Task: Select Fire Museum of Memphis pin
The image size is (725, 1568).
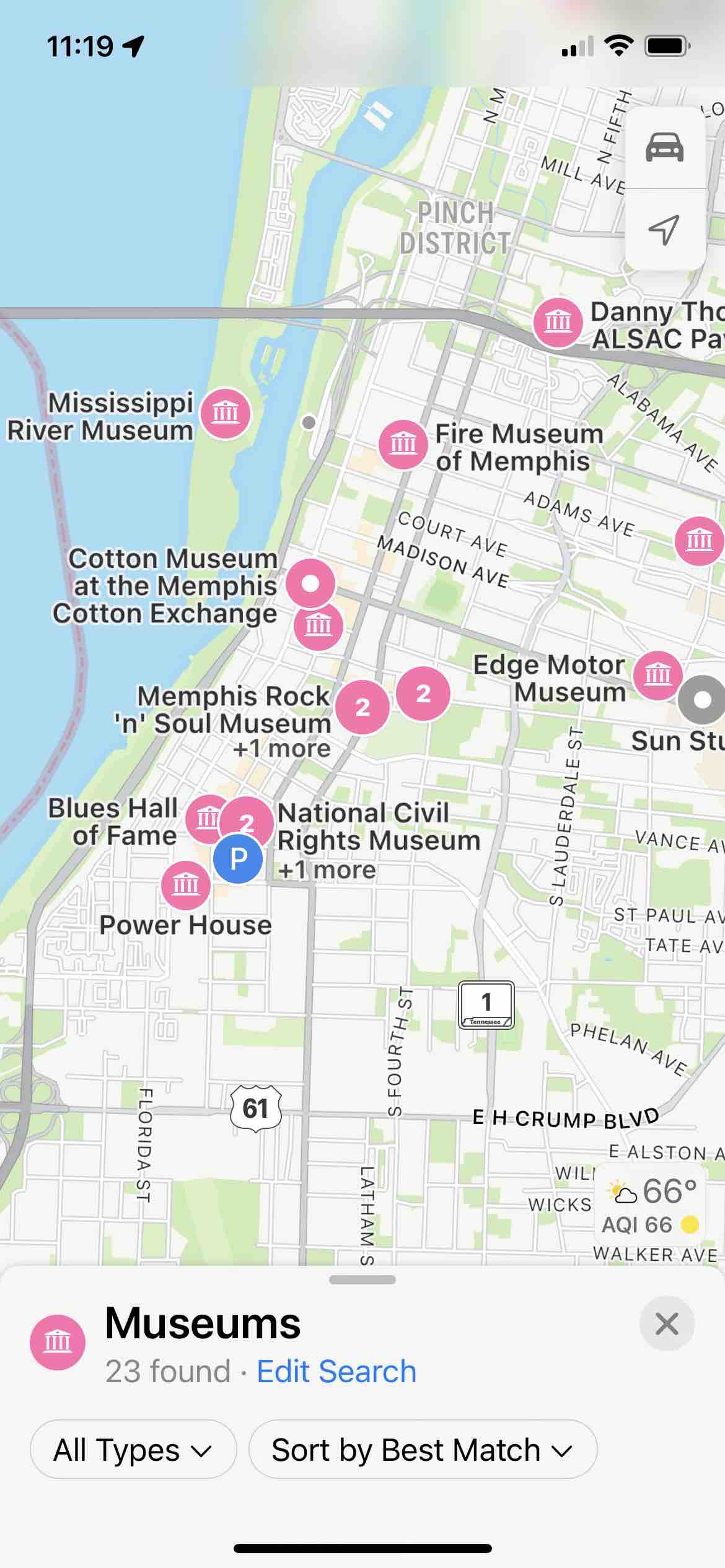Action: [403, 444]
